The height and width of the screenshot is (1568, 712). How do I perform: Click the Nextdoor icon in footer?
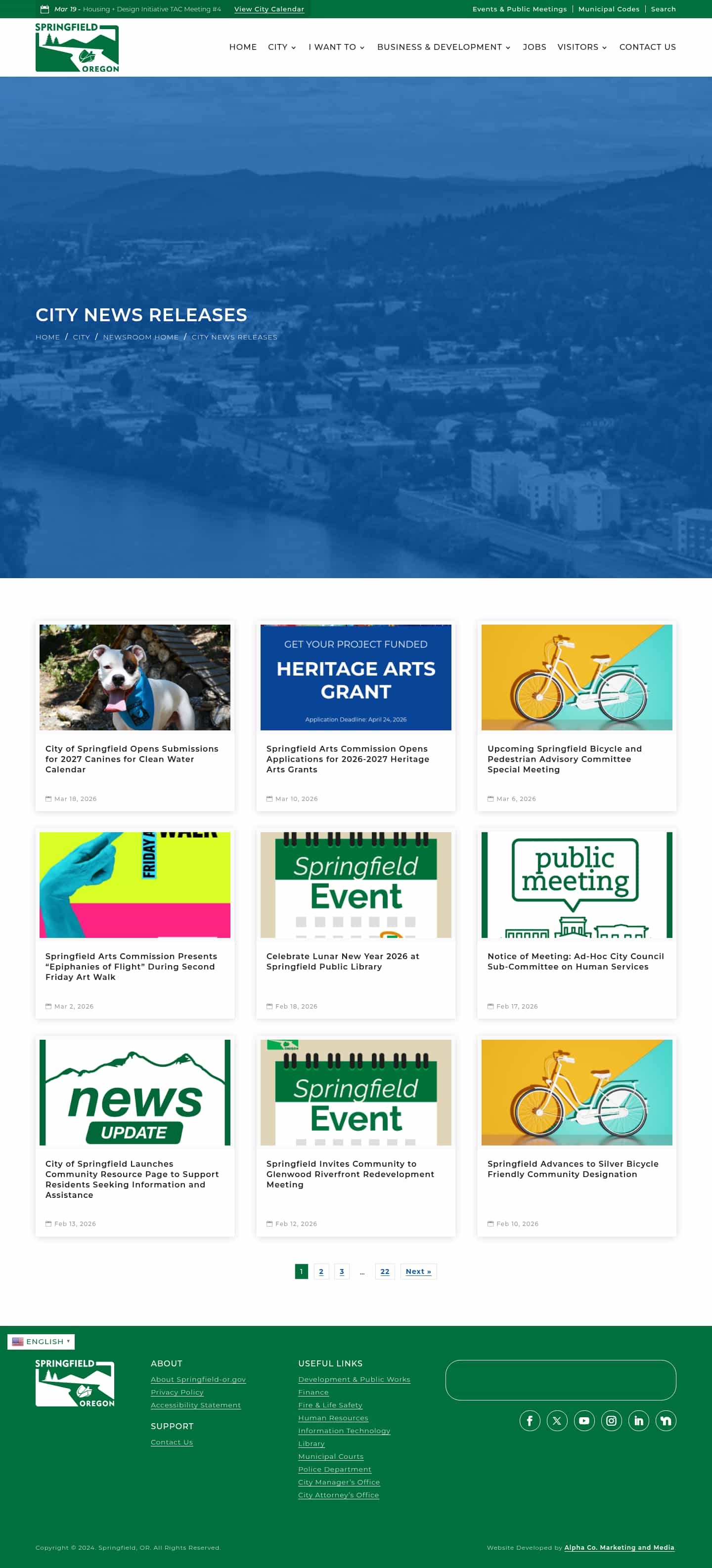click(x=666, y=1420)
